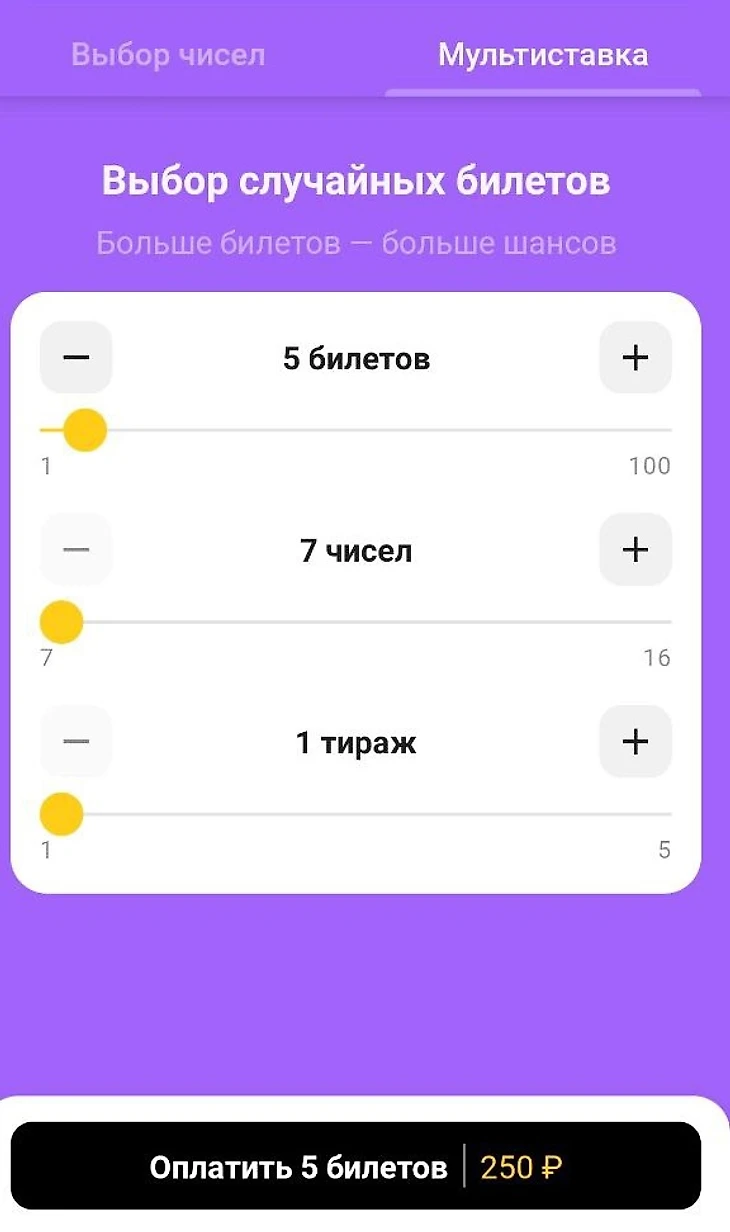730x1232 pixels.
Task: Tap the билетов slider handle
Action: 85,430
